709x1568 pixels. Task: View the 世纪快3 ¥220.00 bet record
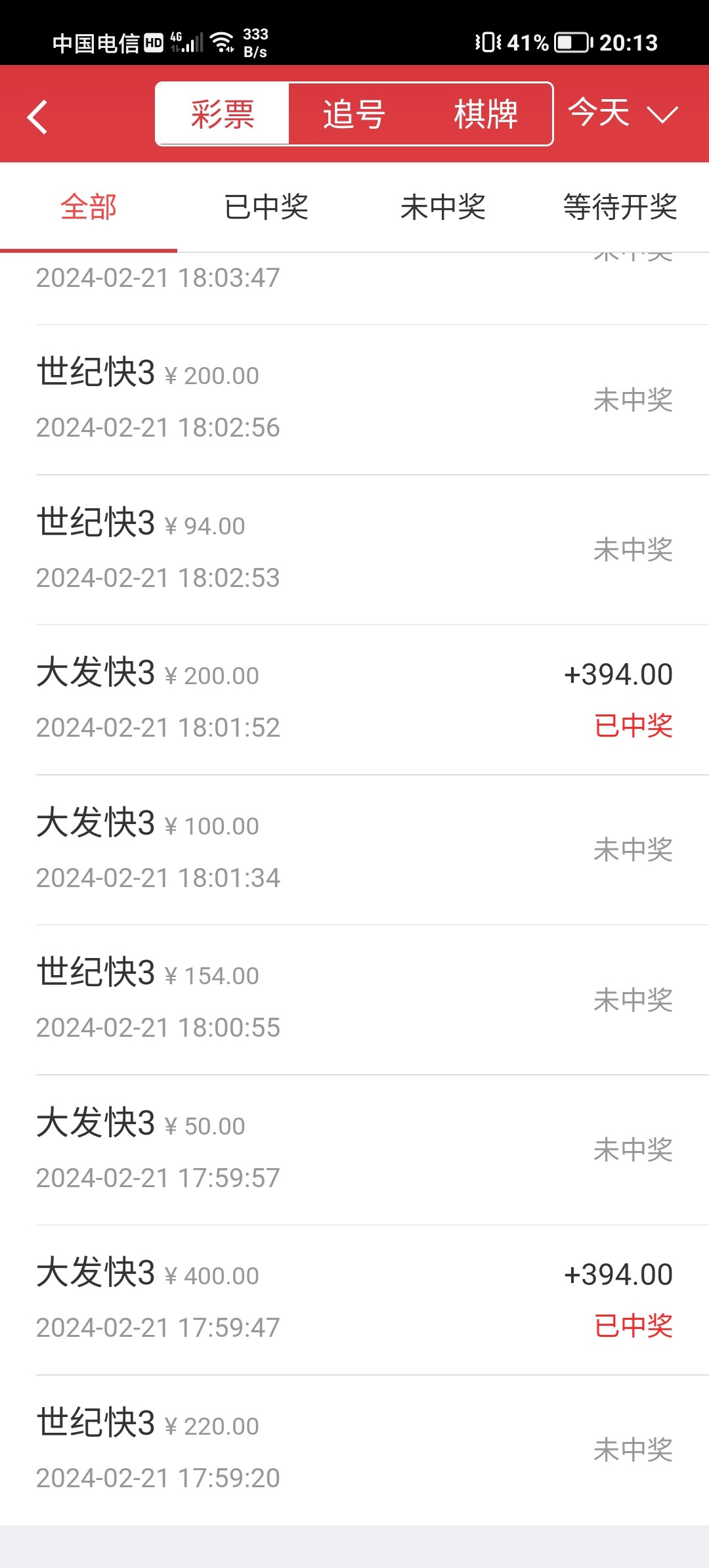tap(354, 1450)
